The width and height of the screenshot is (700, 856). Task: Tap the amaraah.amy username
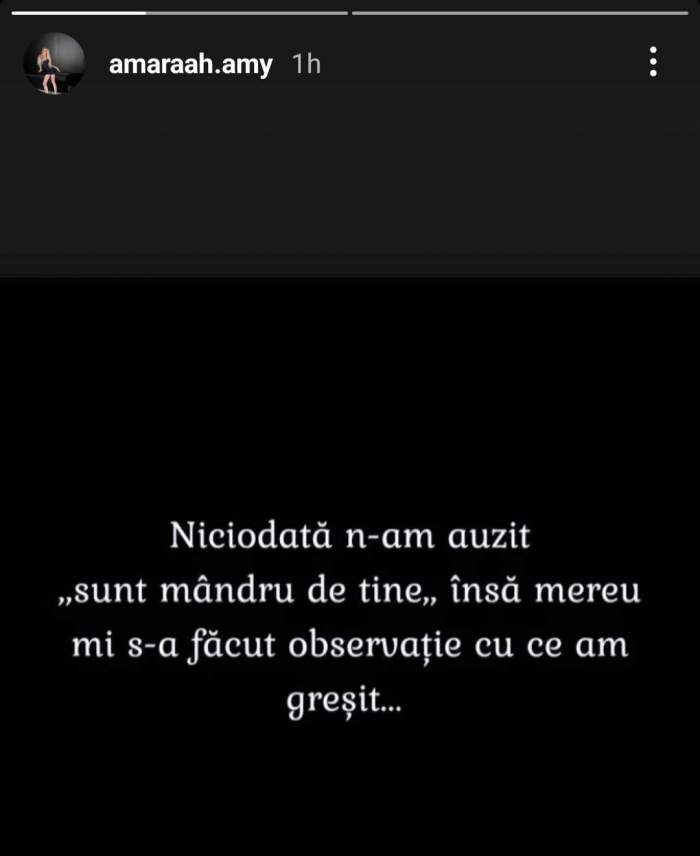[x=190, y=64]
